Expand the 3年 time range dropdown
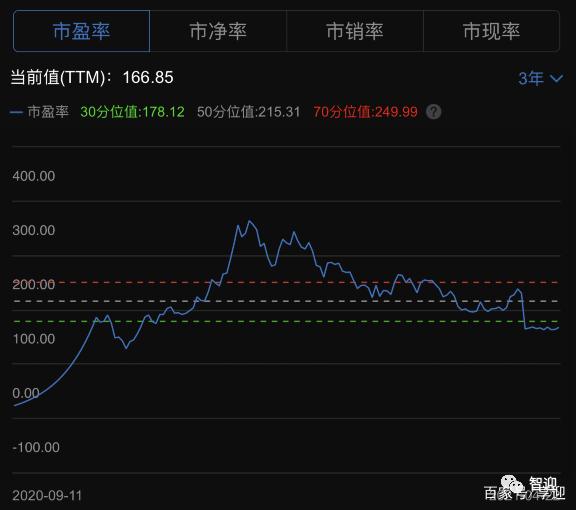This screenshot has height=510, width=576. (x=540, y=78)
